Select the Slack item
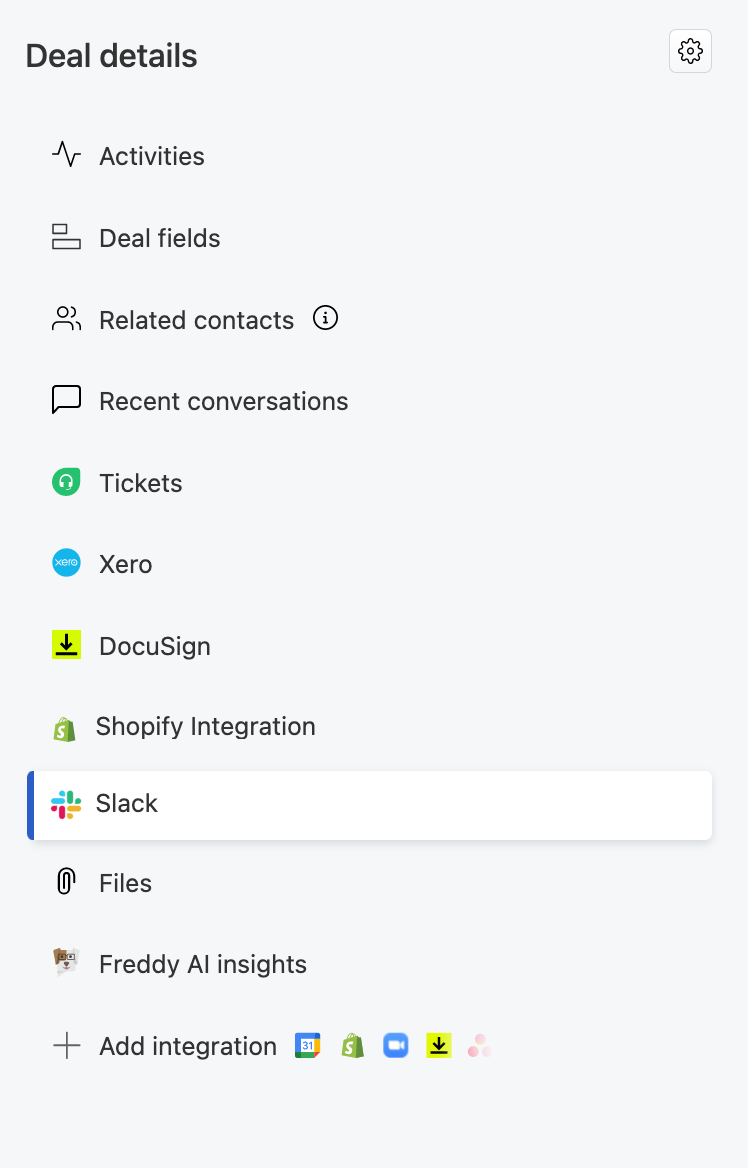 (369, 805)
